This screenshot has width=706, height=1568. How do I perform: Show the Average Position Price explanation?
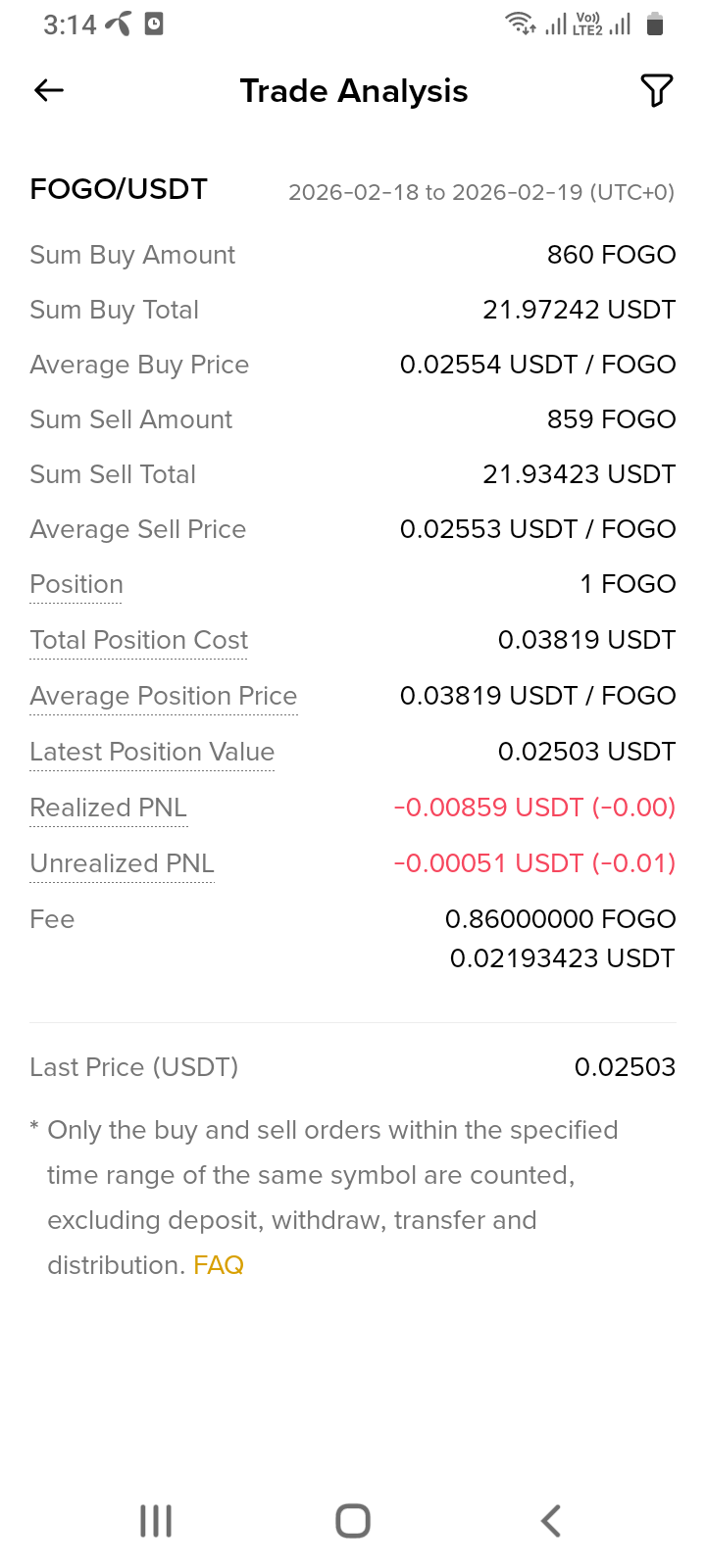163,696
